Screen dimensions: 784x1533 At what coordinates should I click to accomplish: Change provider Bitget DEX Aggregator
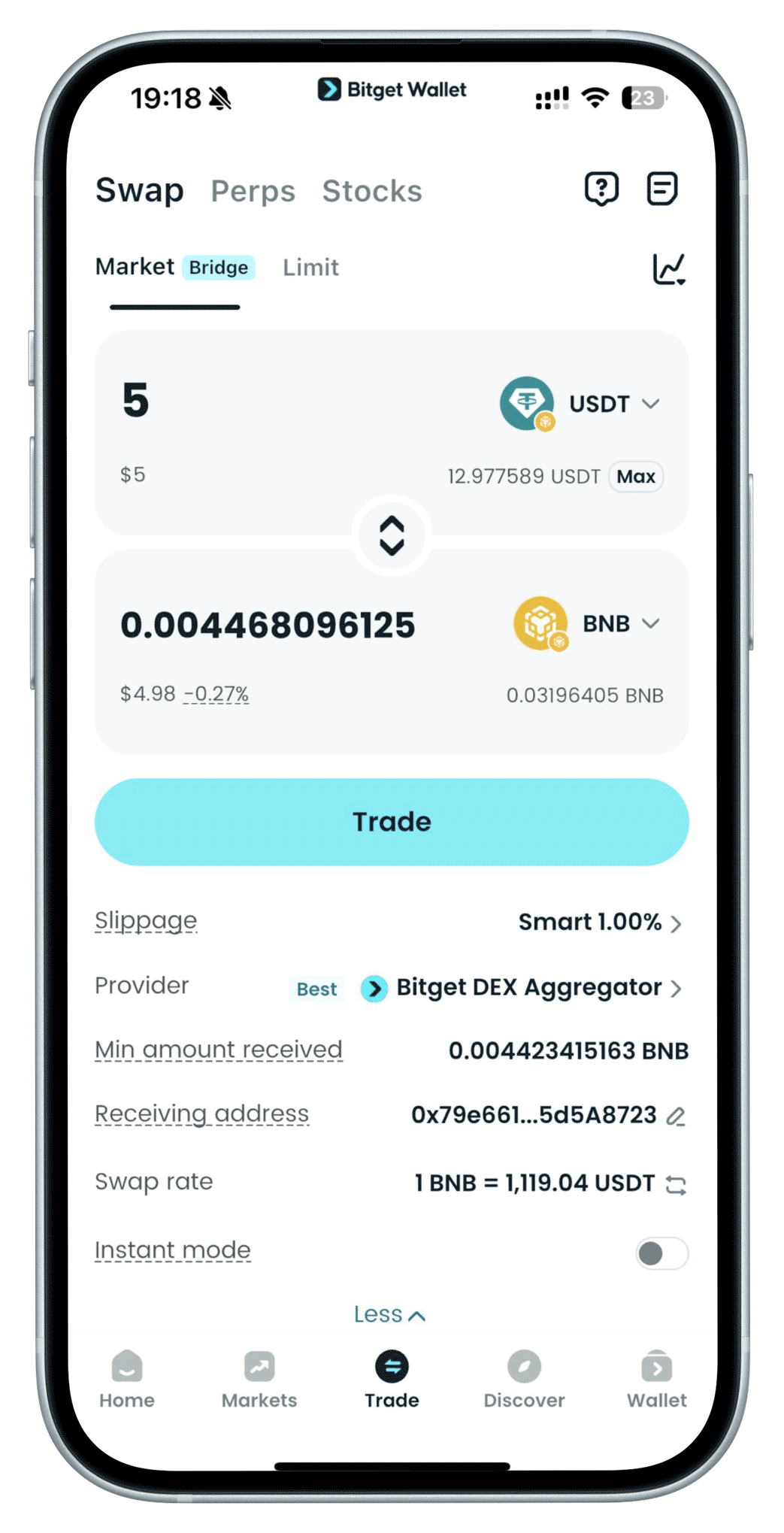coord(526,988)
